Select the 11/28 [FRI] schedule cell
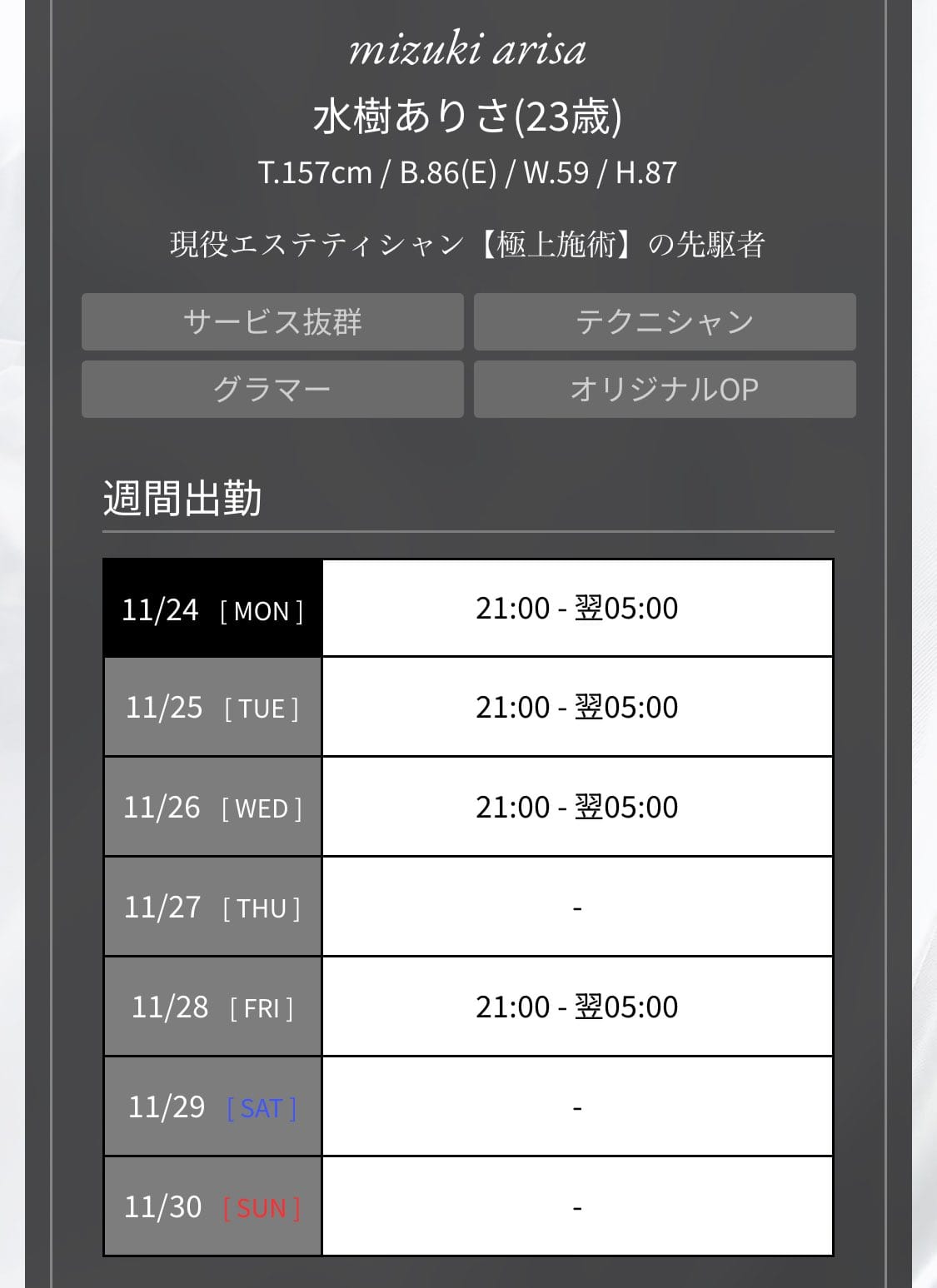The height and width of the screenshot is (1288, 937). [x=211, y=1006]
